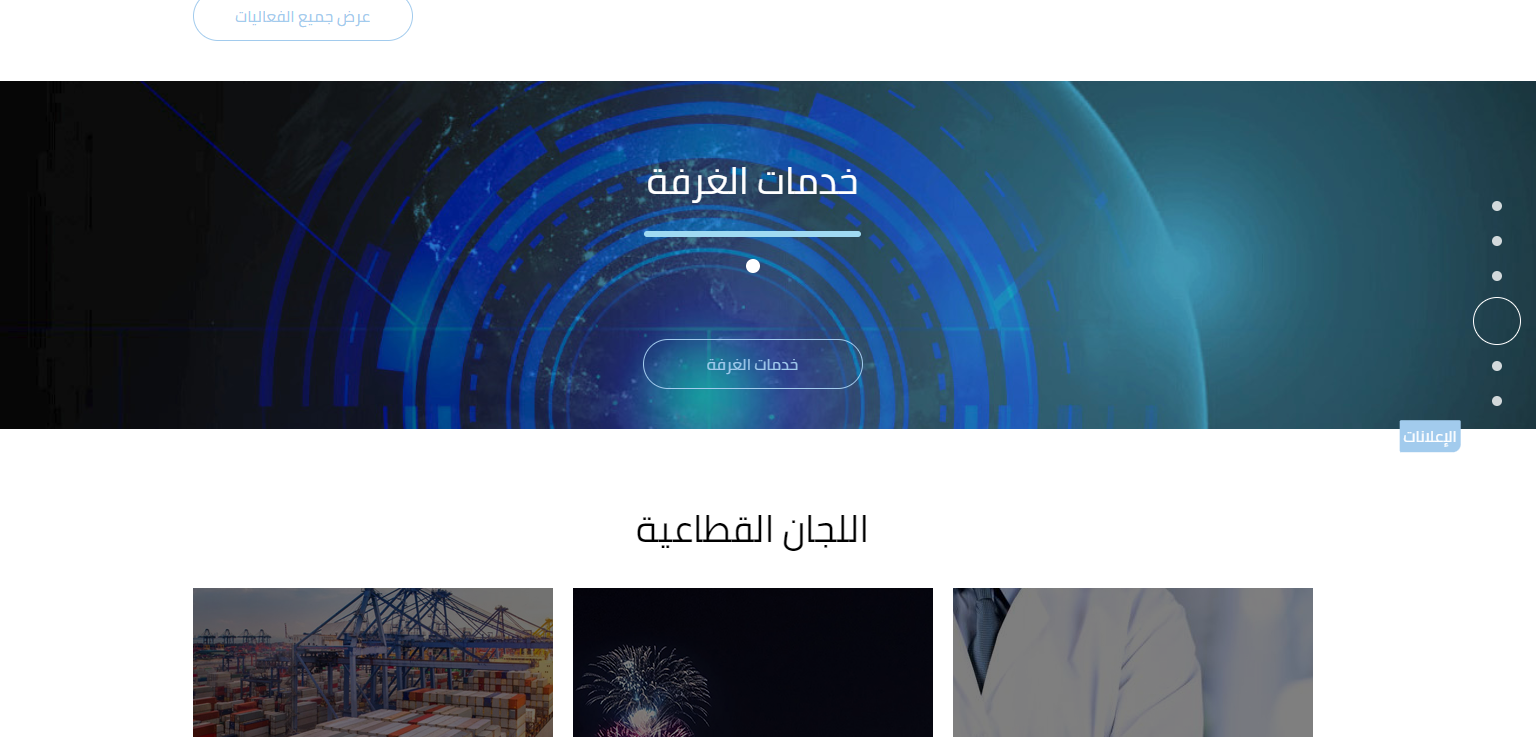Open the container port committee card
Image resolution: width=1536 pixels, height=737 pixels.
point(373,662)
